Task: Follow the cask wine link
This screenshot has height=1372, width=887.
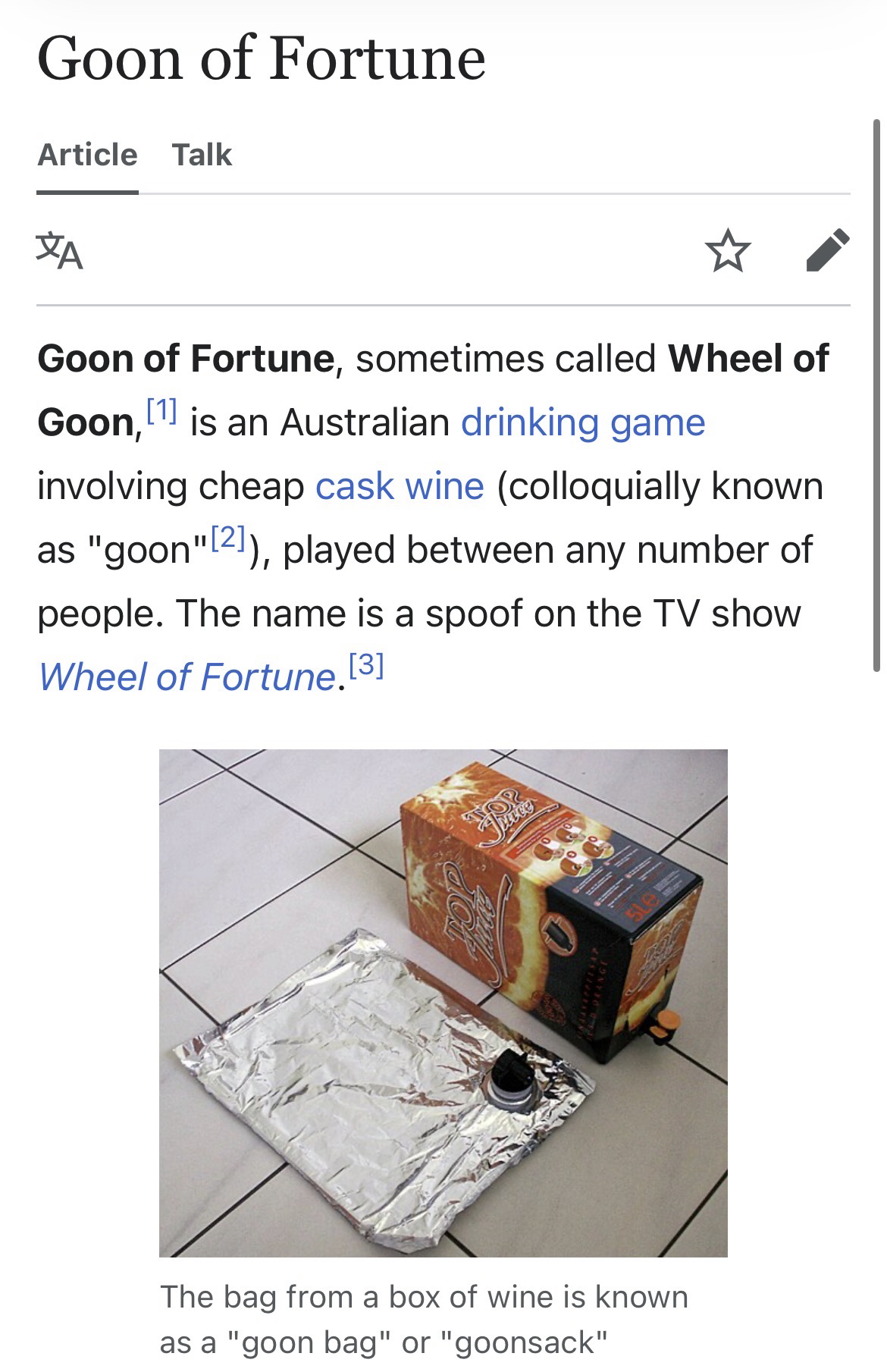Action: (x=400, y=486)
